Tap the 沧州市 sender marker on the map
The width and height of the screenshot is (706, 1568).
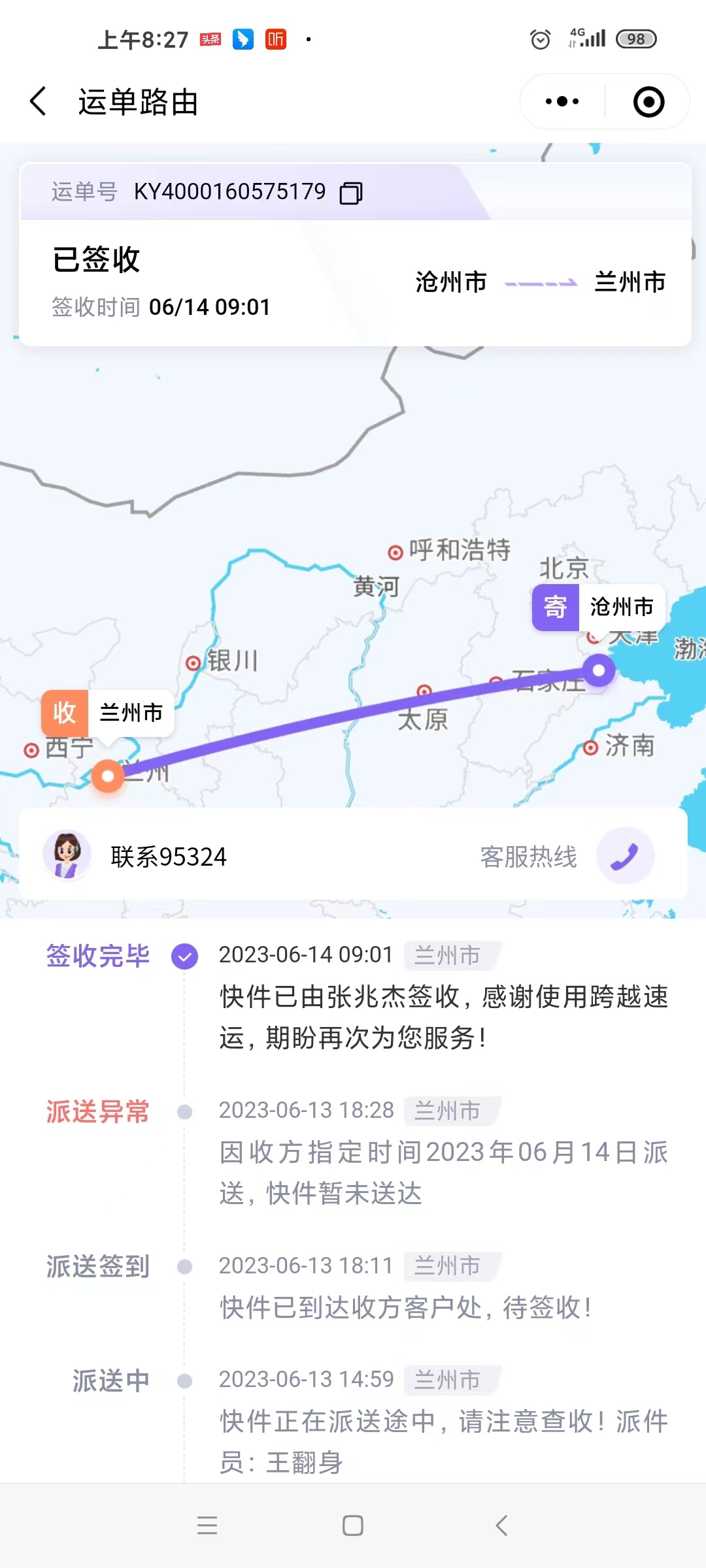(x=599, y=608)
